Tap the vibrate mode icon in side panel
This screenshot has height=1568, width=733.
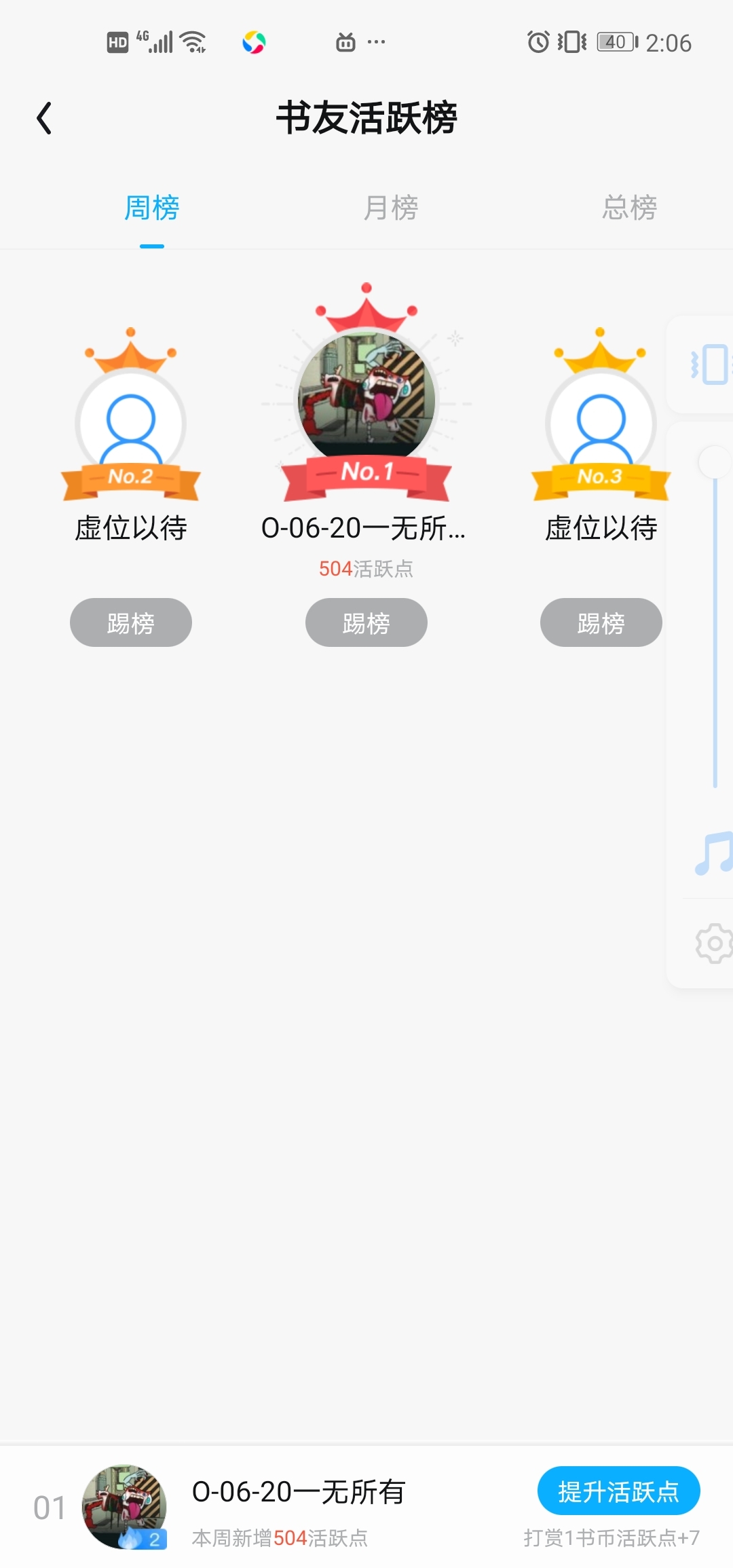(710, 365)
